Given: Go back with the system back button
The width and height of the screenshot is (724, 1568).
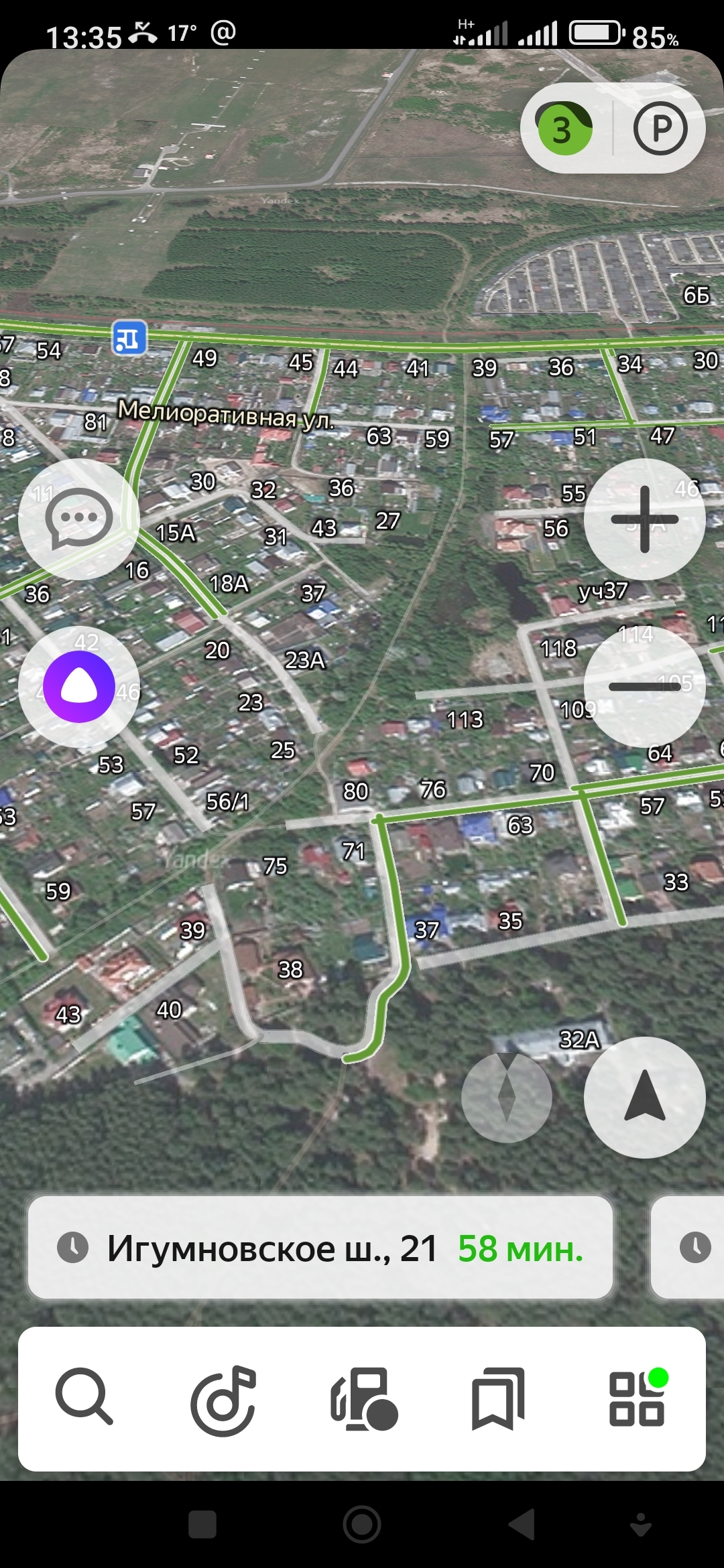Looking at the screenshot, I should point(522,1525).
